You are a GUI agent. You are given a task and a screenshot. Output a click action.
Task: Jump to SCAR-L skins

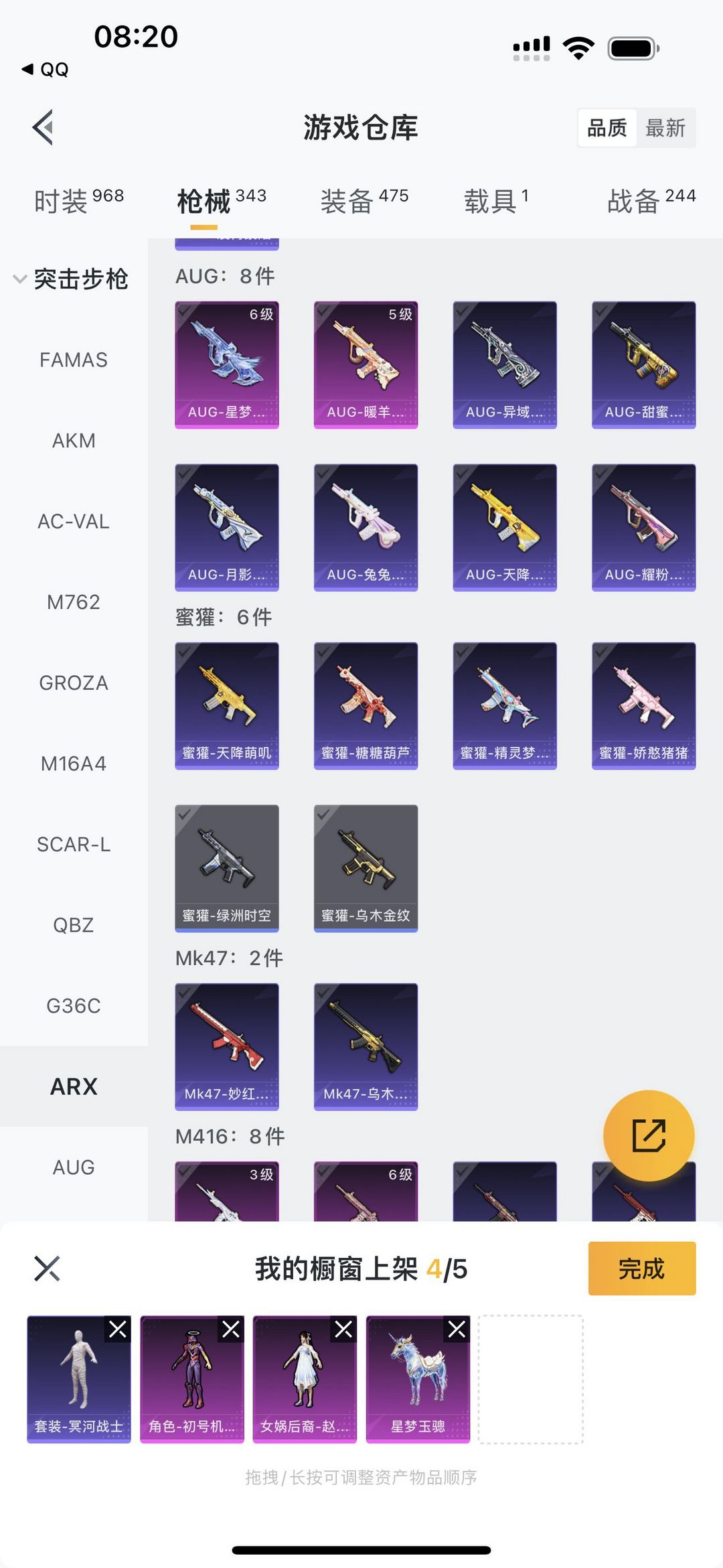74,845
